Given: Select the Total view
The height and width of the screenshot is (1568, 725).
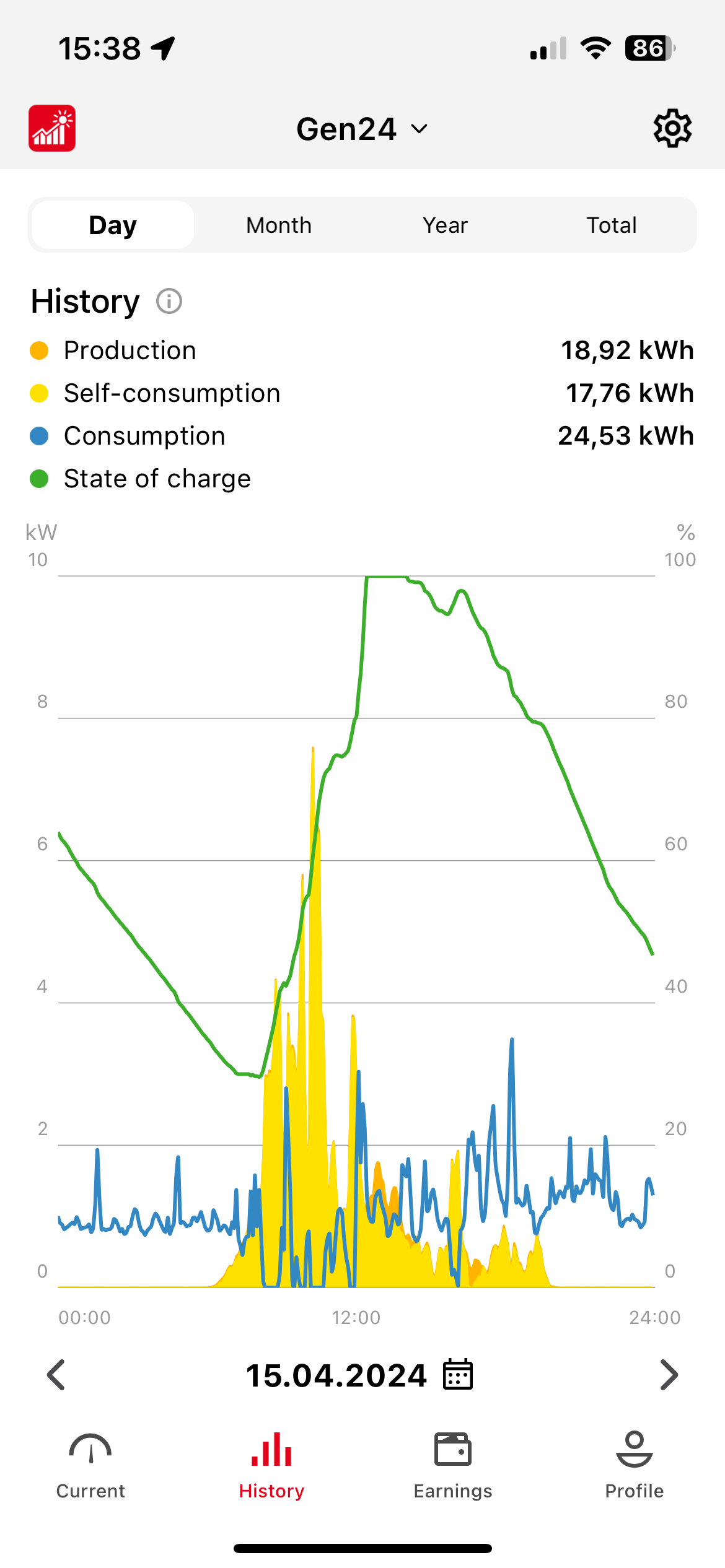Looking at the screenshot, I should 612,225.
